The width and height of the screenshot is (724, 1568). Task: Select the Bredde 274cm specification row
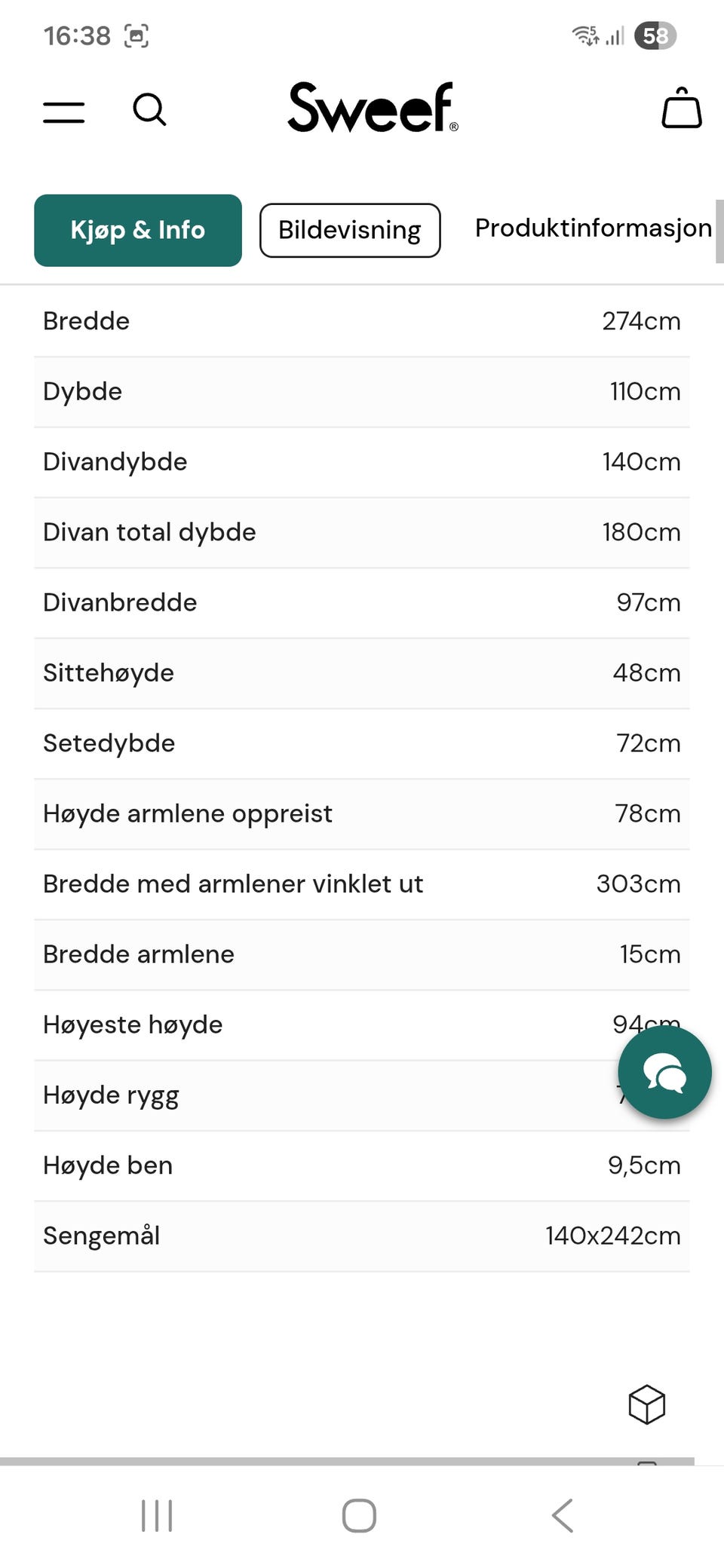point(362,320)
